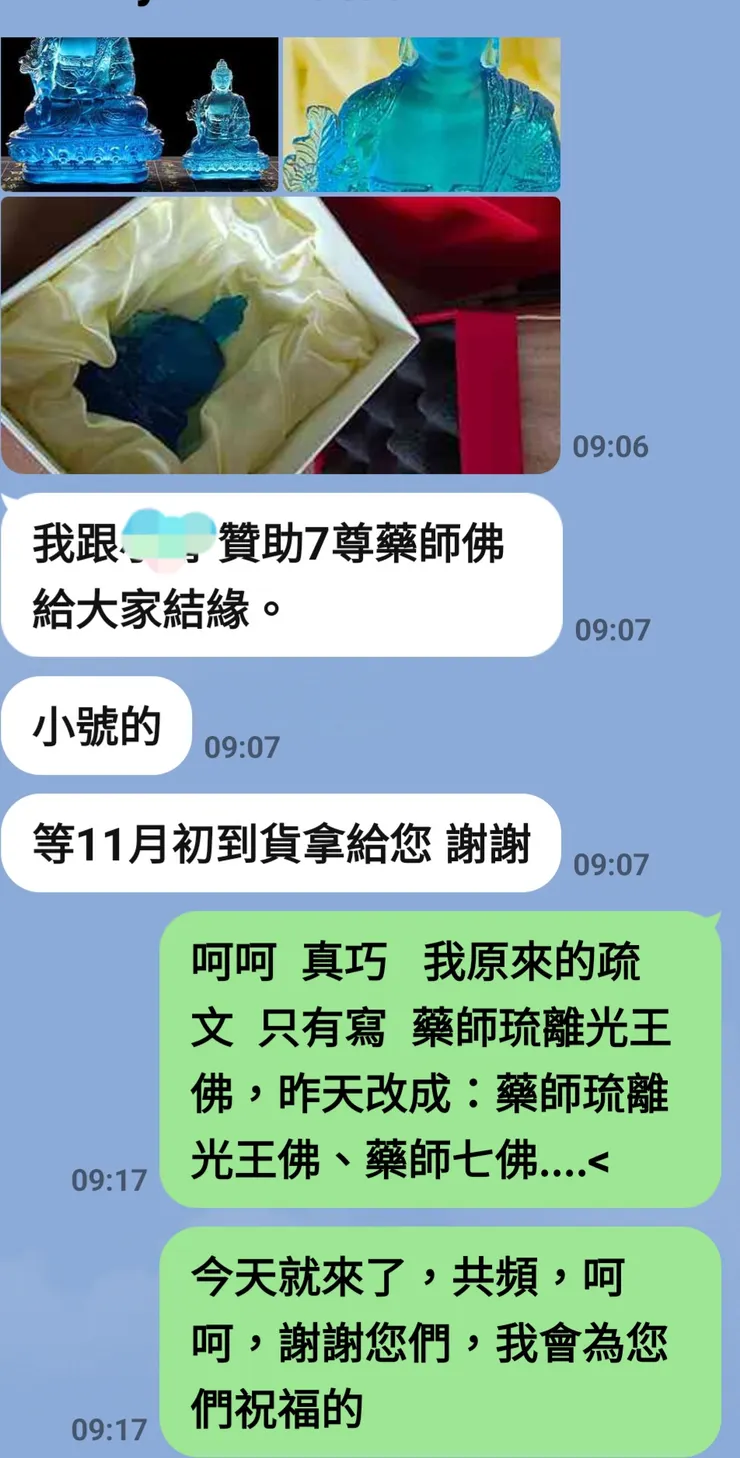Tap the 小號的 message bubble
740x1458 pixels.
point(95,727)
